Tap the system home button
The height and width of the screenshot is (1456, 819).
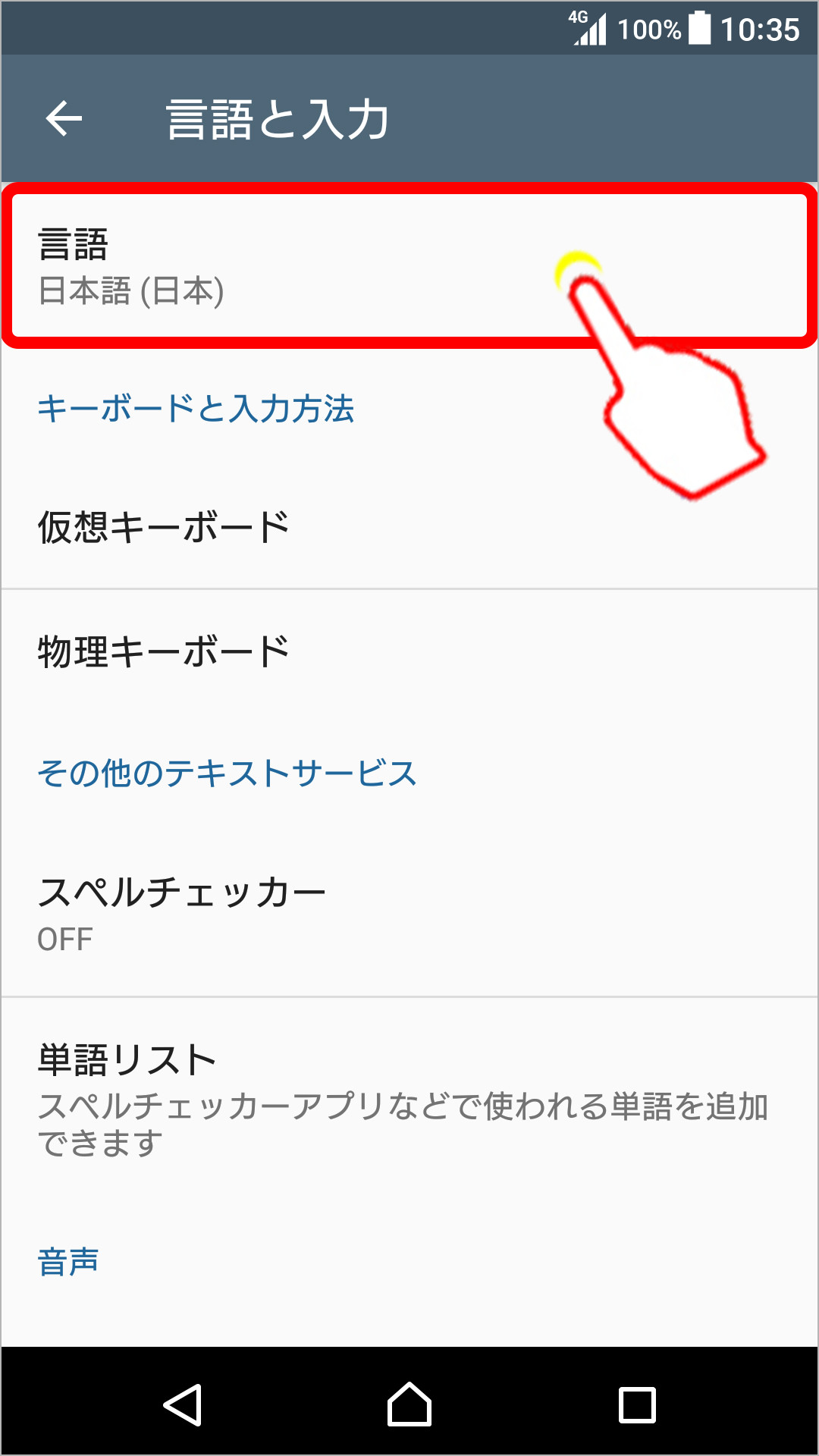(409, 1404)
